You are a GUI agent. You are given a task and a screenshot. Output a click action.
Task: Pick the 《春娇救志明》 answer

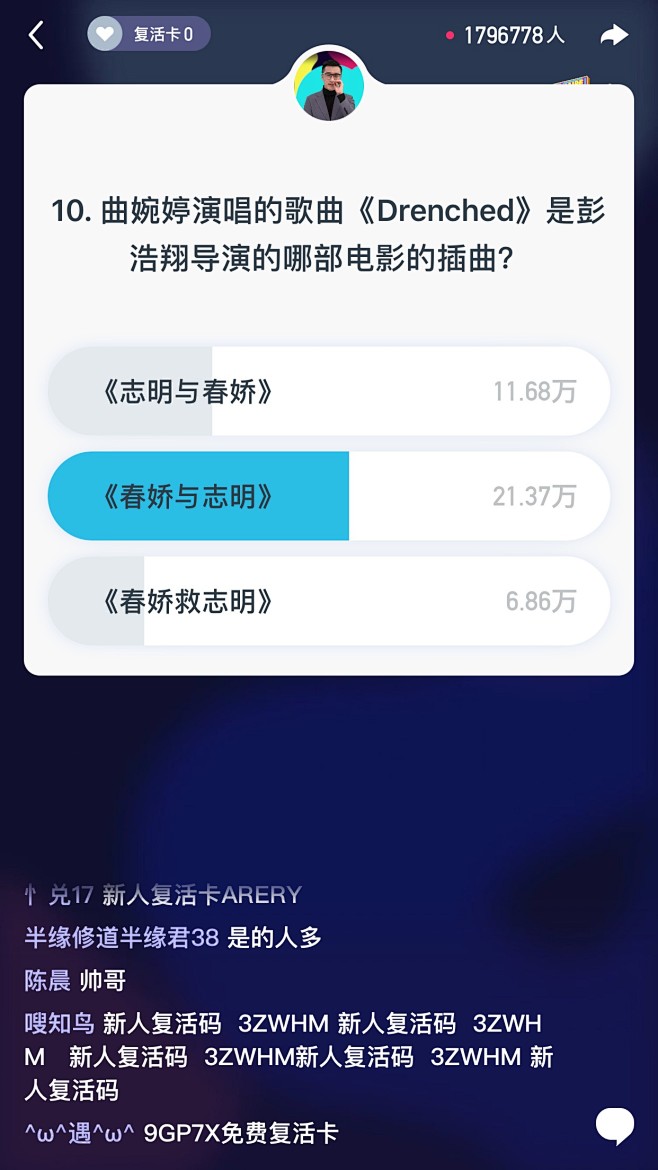328,601
